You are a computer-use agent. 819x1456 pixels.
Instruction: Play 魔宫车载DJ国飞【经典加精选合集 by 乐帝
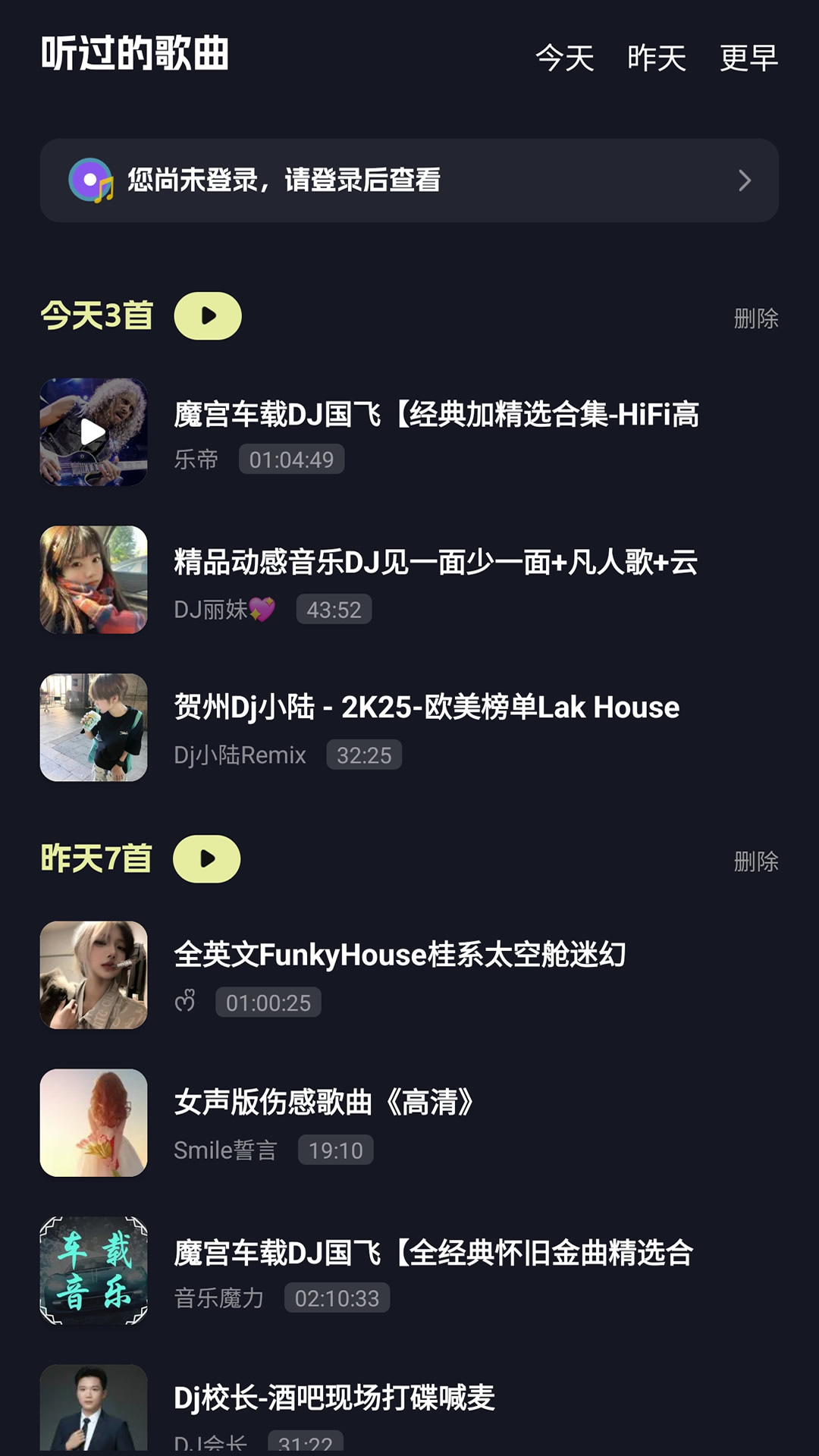[93, 432]
